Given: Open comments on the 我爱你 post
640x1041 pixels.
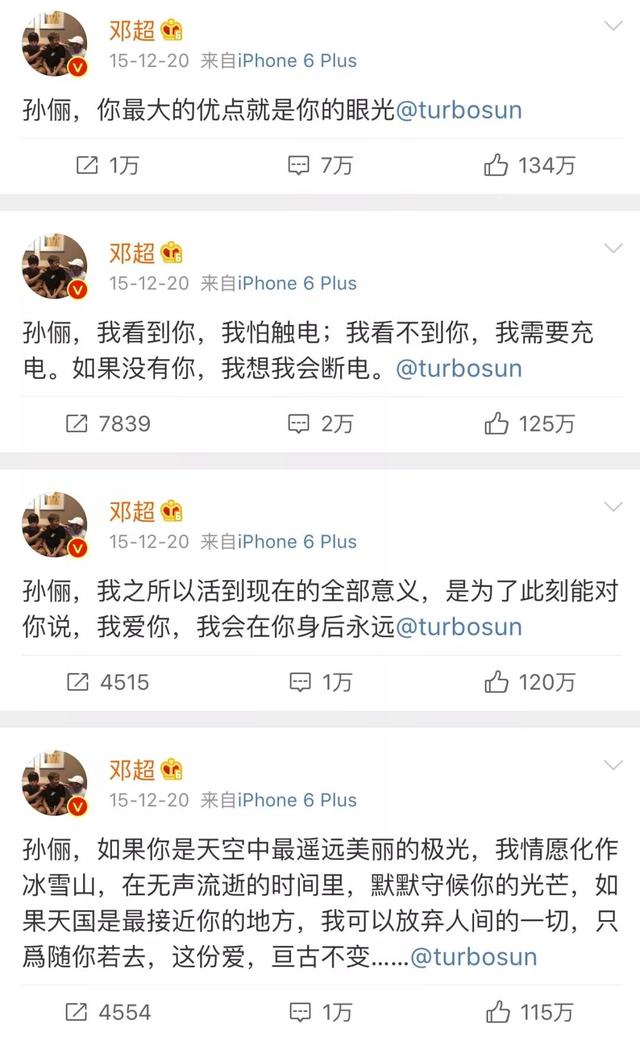Looking at the screenshot, I should 320,682.
